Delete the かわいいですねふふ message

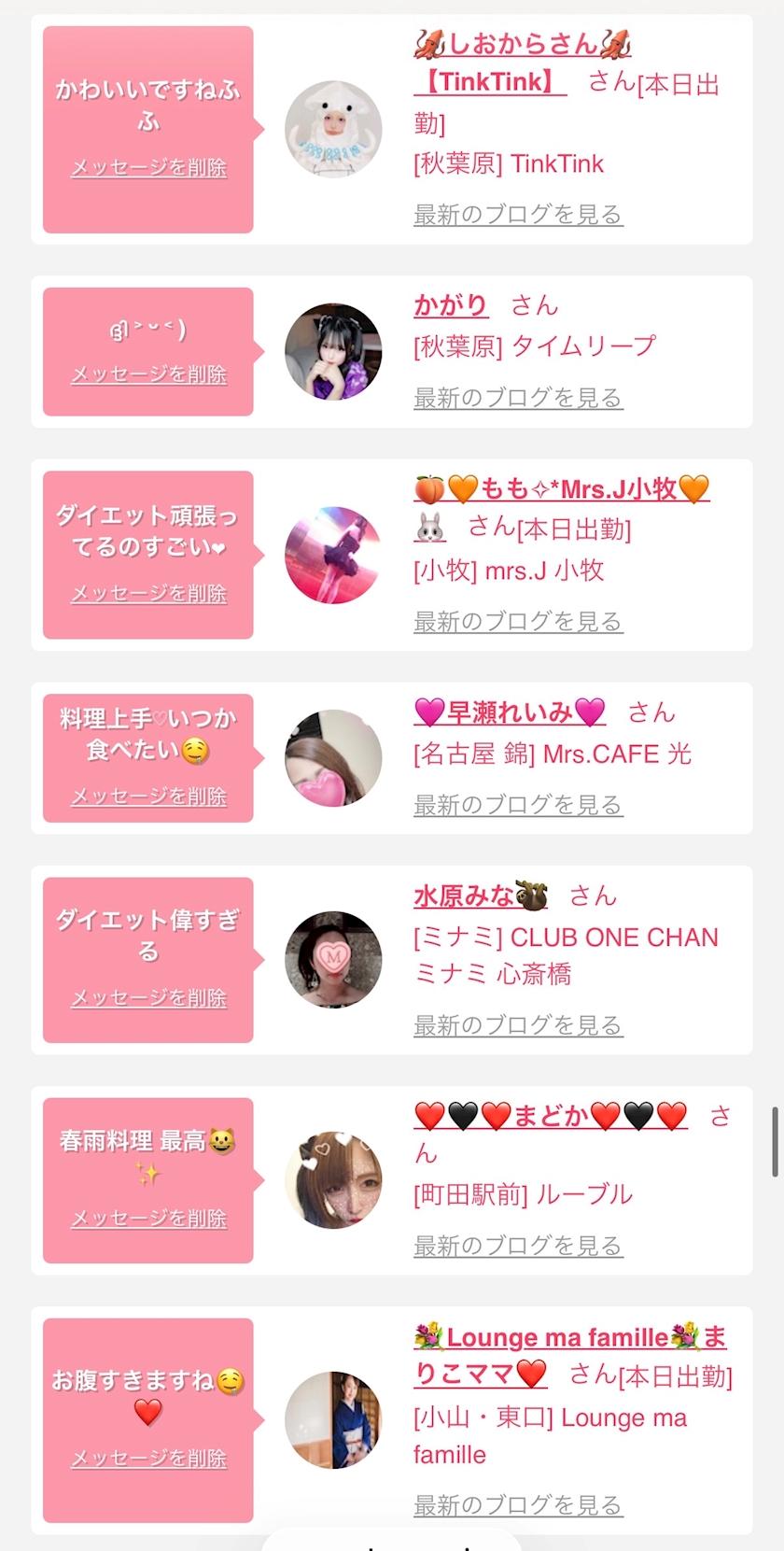click(148, 168)
